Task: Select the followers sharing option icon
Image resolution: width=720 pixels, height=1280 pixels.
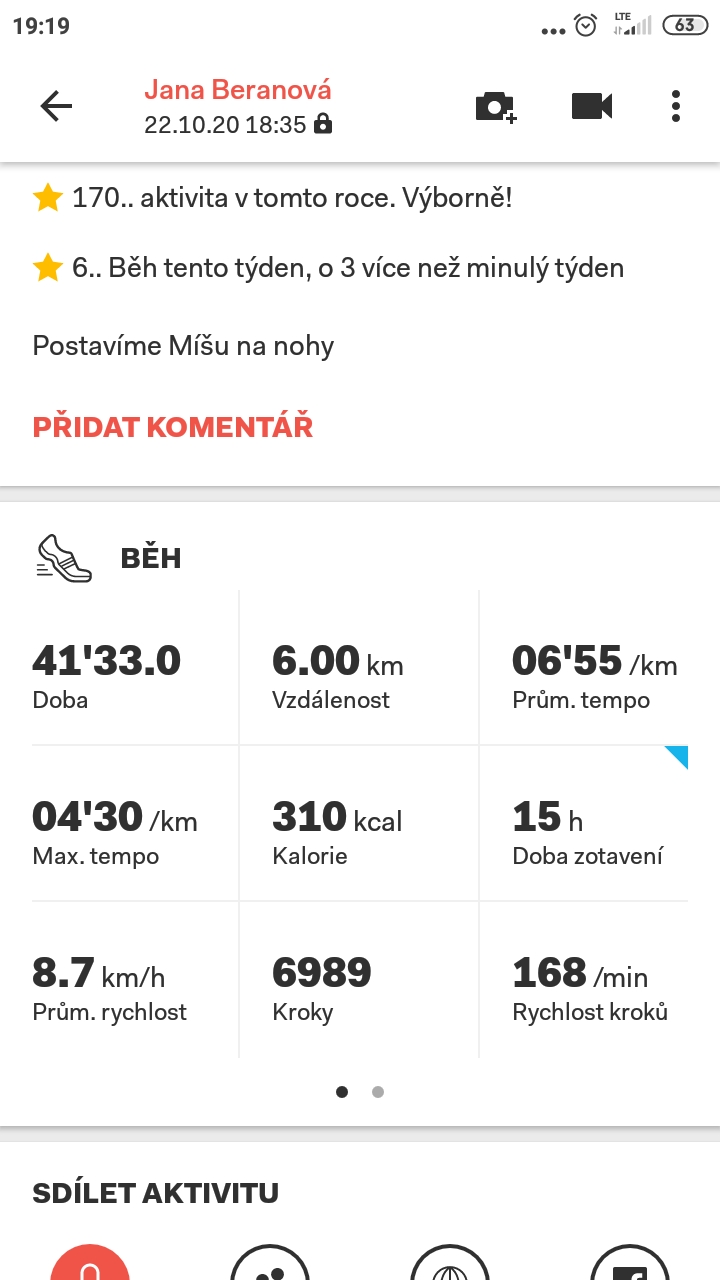Action: coord(270,1262)
